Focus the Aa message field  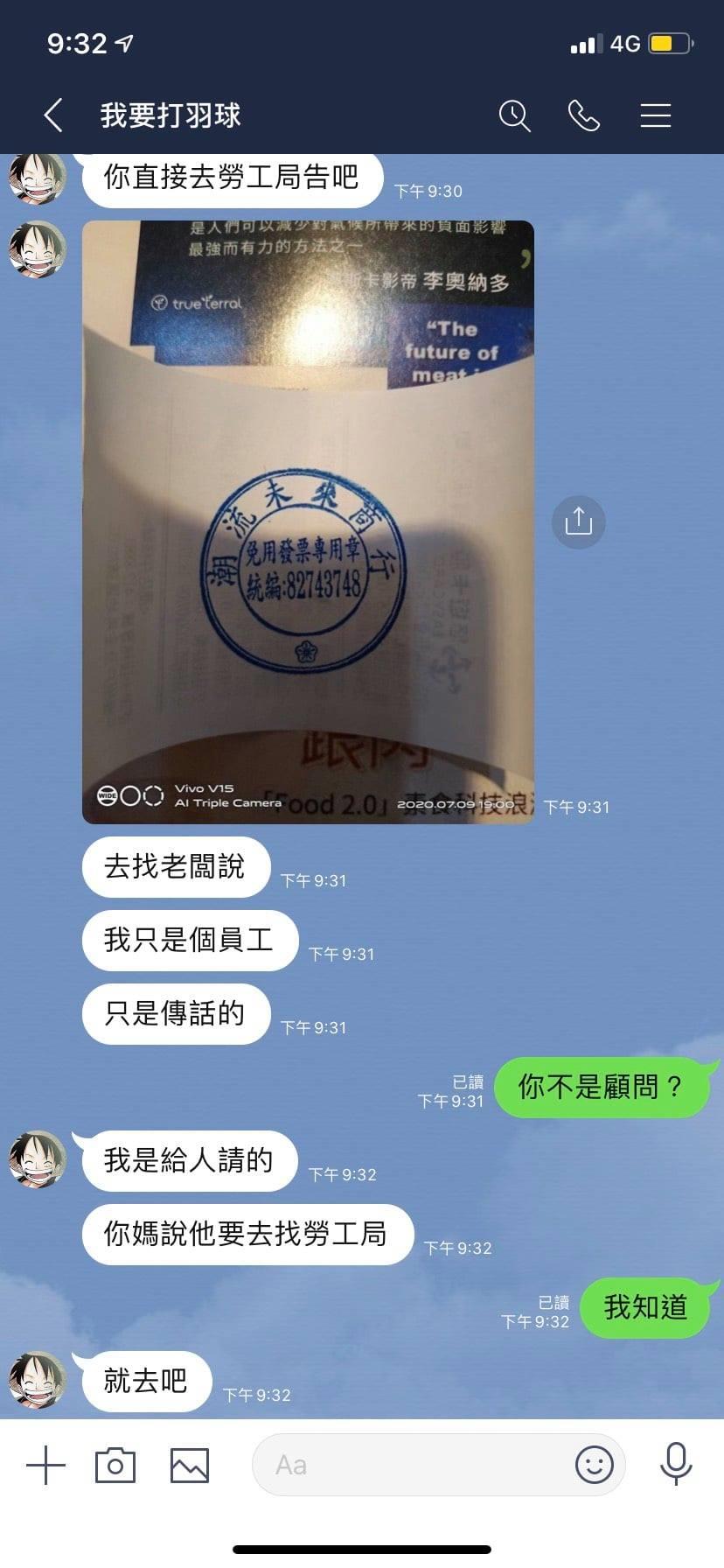411,1465
